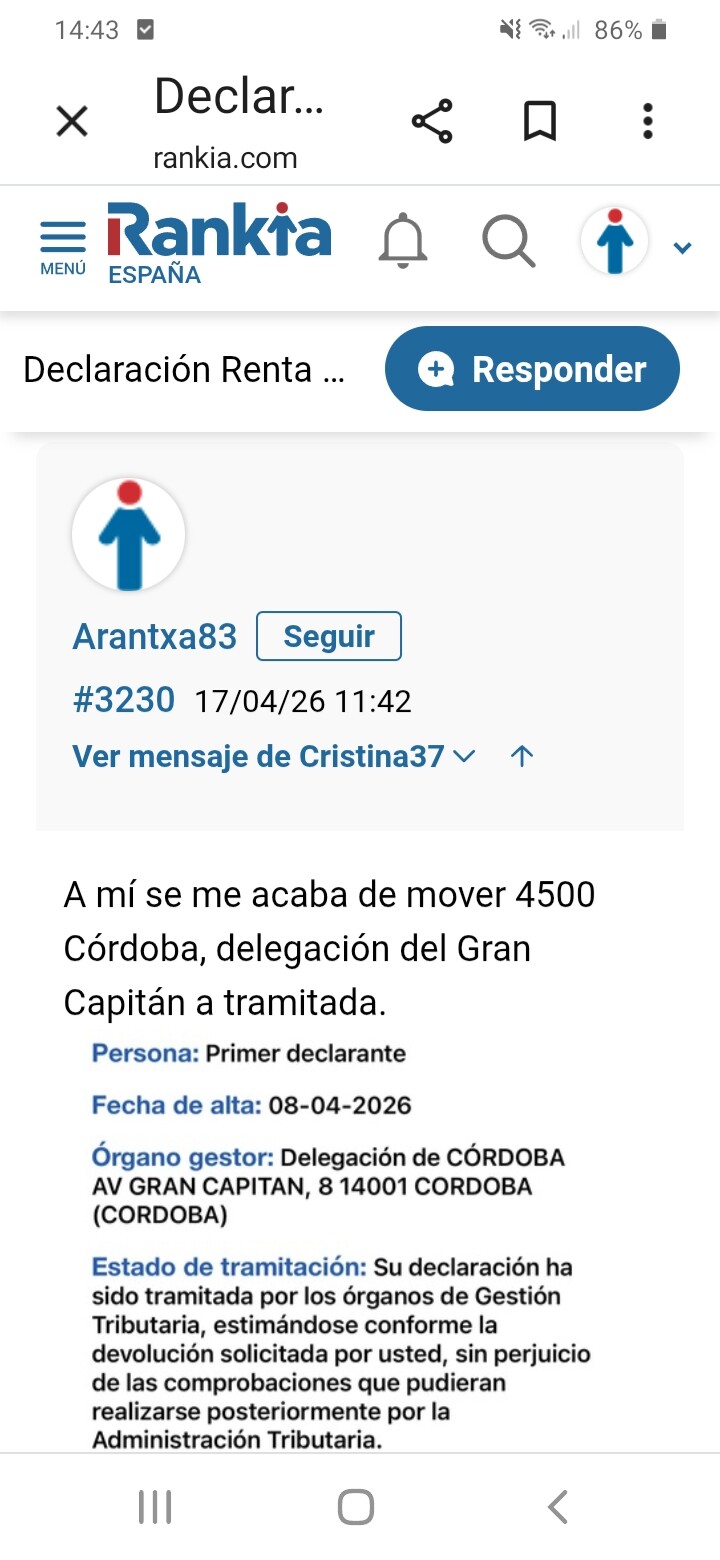Share this Rankia page

click(432, 122)
